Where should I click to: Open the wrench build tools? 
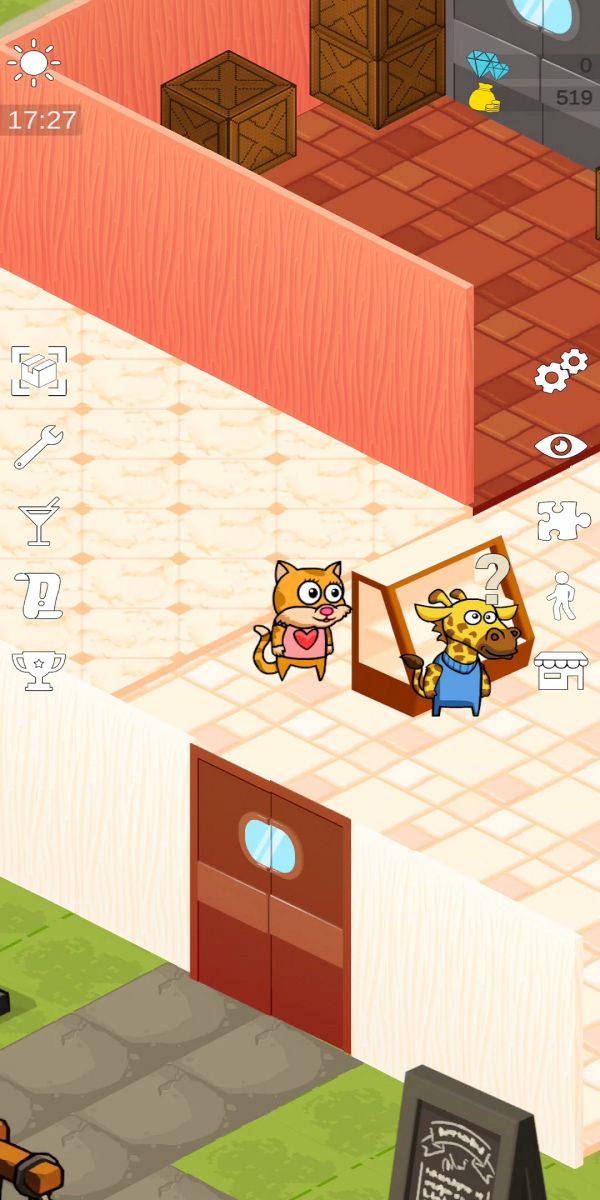pos(39,447)
